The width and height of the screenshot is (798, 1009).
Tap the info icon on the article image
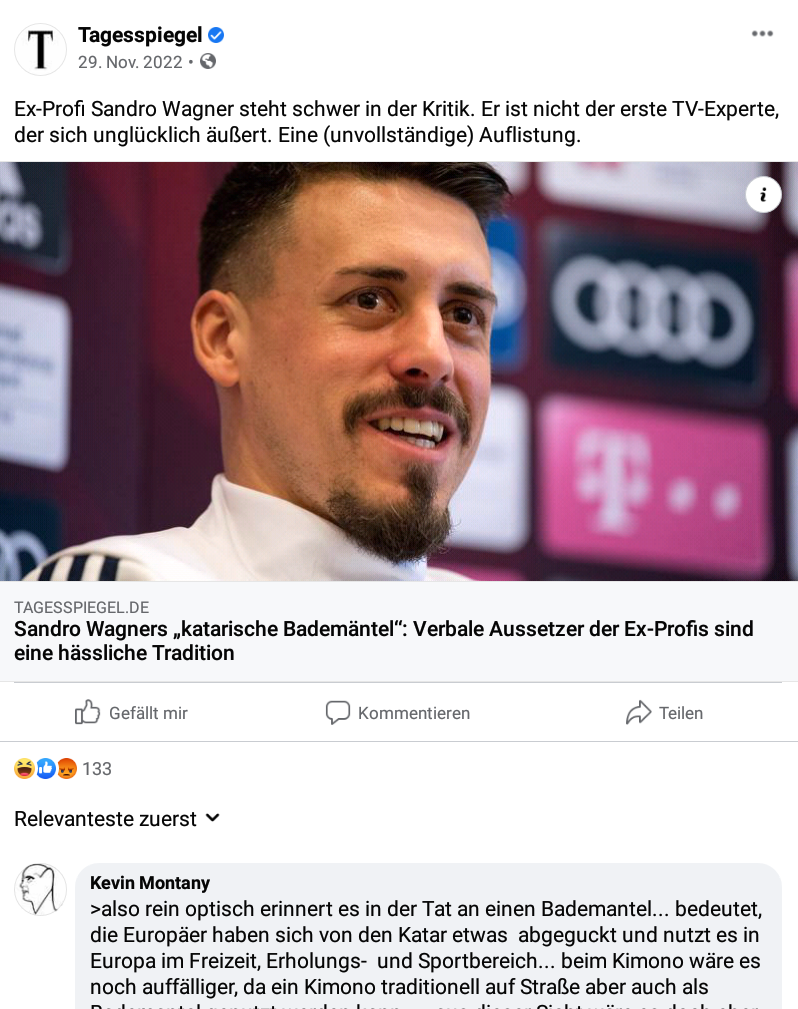(x=763, y=194)
